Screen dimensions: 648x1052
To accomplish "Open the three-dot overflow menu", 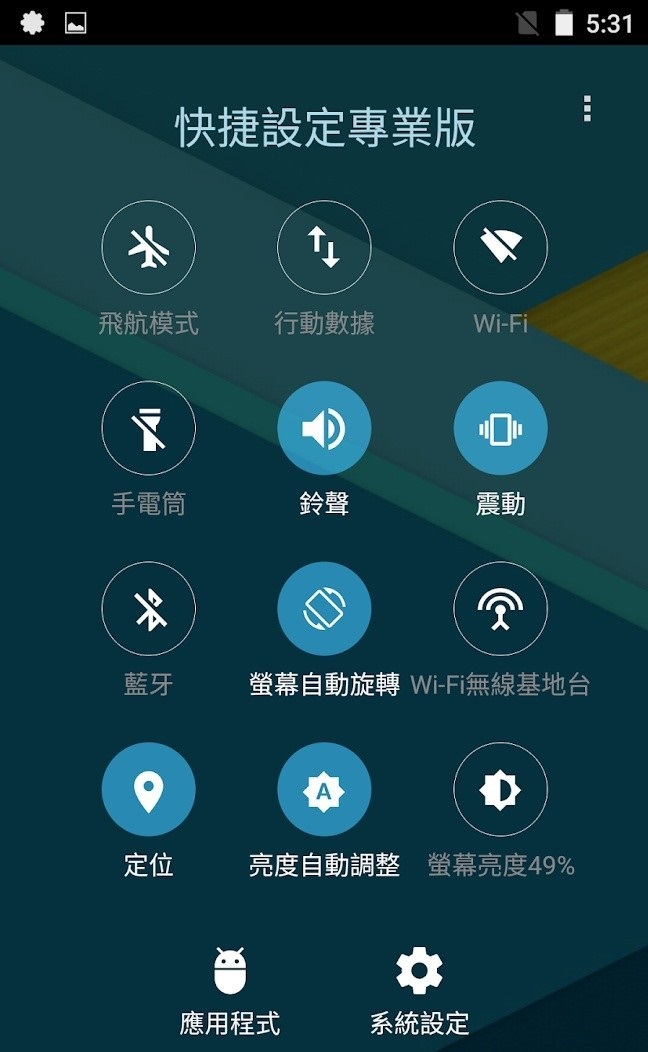I will click(587, 109).
